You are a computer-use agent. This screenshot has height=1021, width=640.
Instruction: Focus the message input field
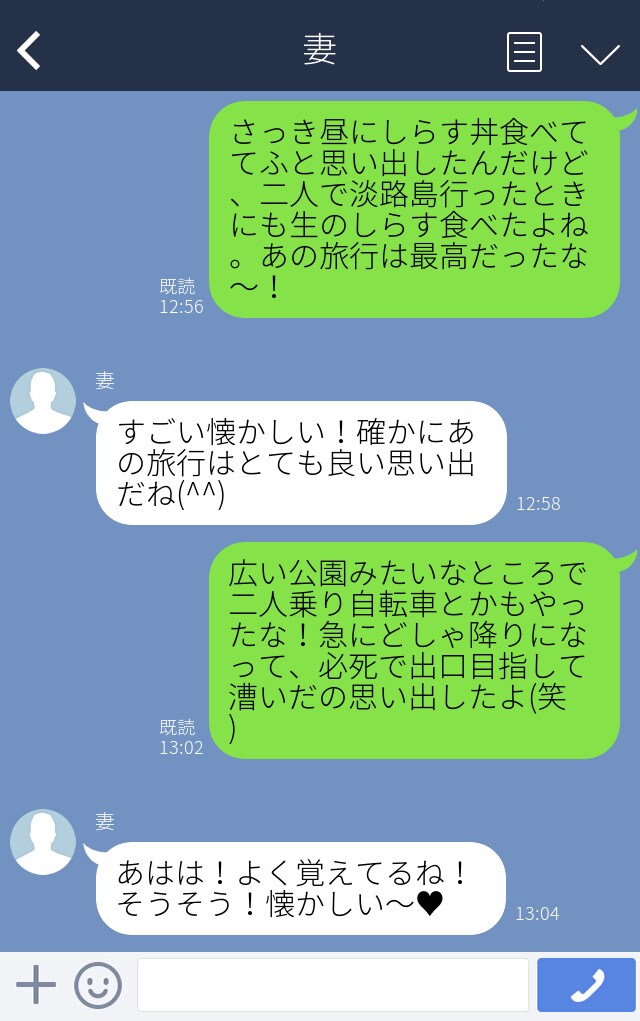pos(332,985)
